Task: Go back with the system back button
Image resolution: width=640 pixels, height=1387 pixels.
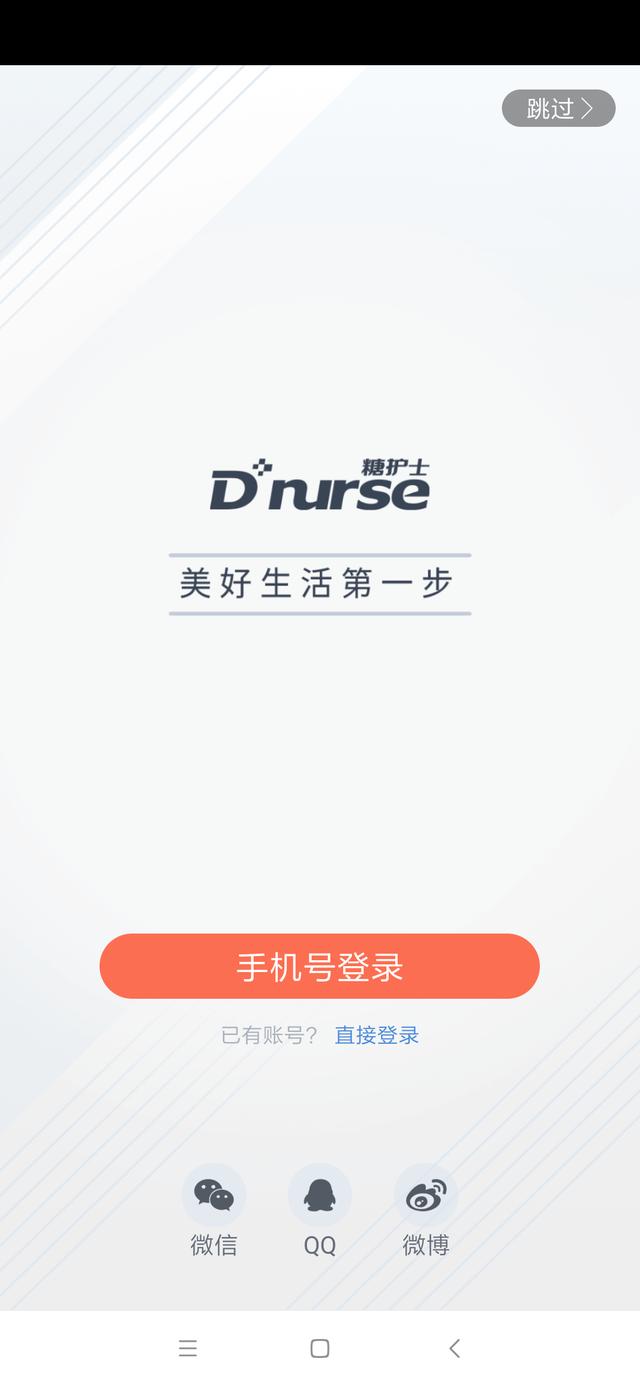Action: pos(454,1348)
